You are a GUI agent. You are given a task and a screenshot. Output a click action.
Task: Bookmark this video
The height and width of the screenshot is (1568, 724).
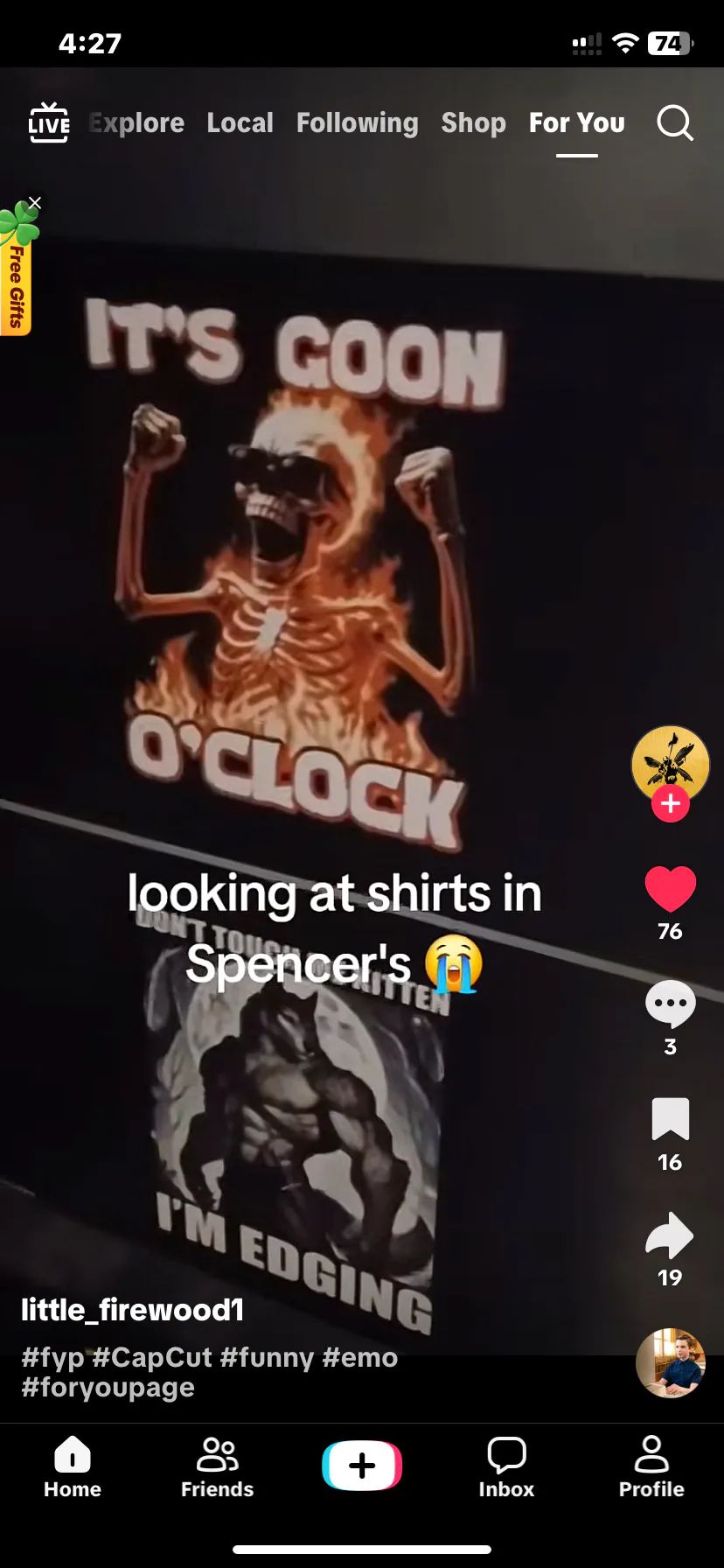click(x=671, y=1119)
